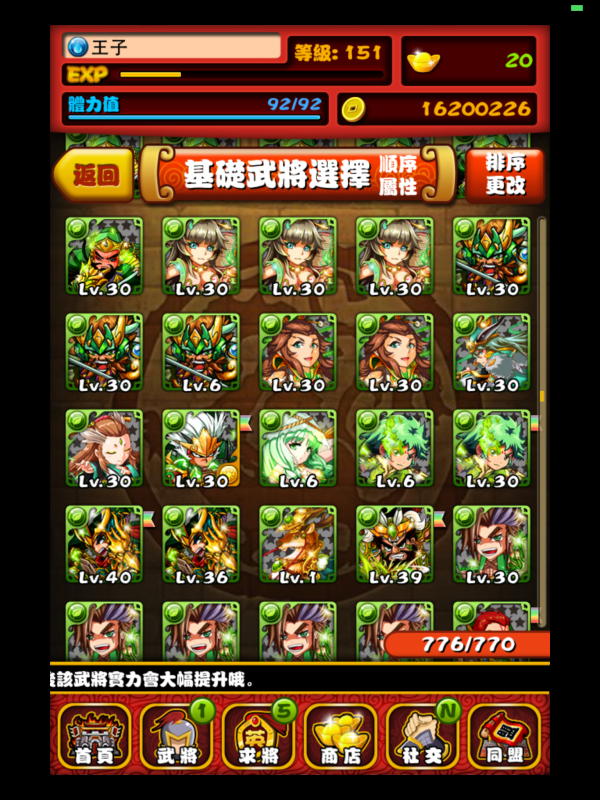Open the 同盟 alliance tab

(504, 737)
